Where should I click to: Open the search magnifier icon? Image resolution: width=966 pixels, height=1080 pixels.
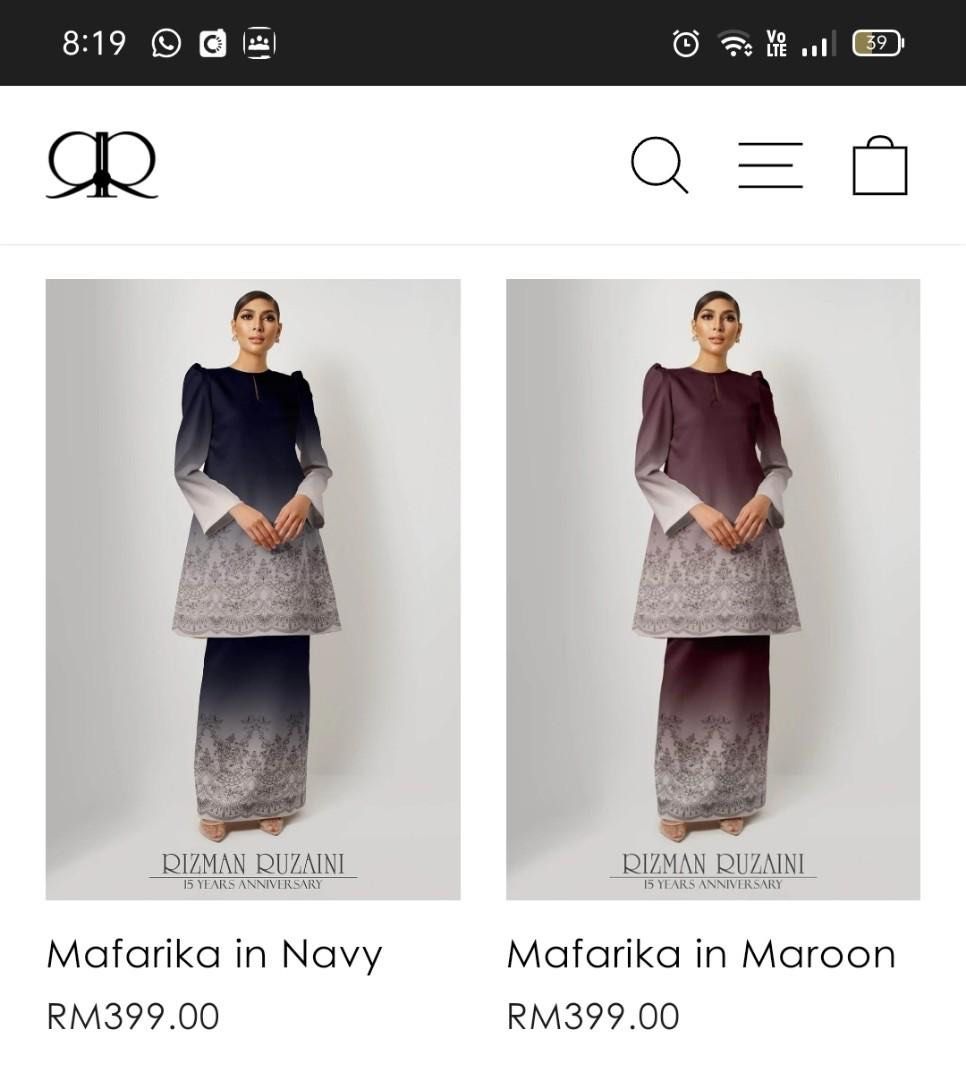(659, 165)
